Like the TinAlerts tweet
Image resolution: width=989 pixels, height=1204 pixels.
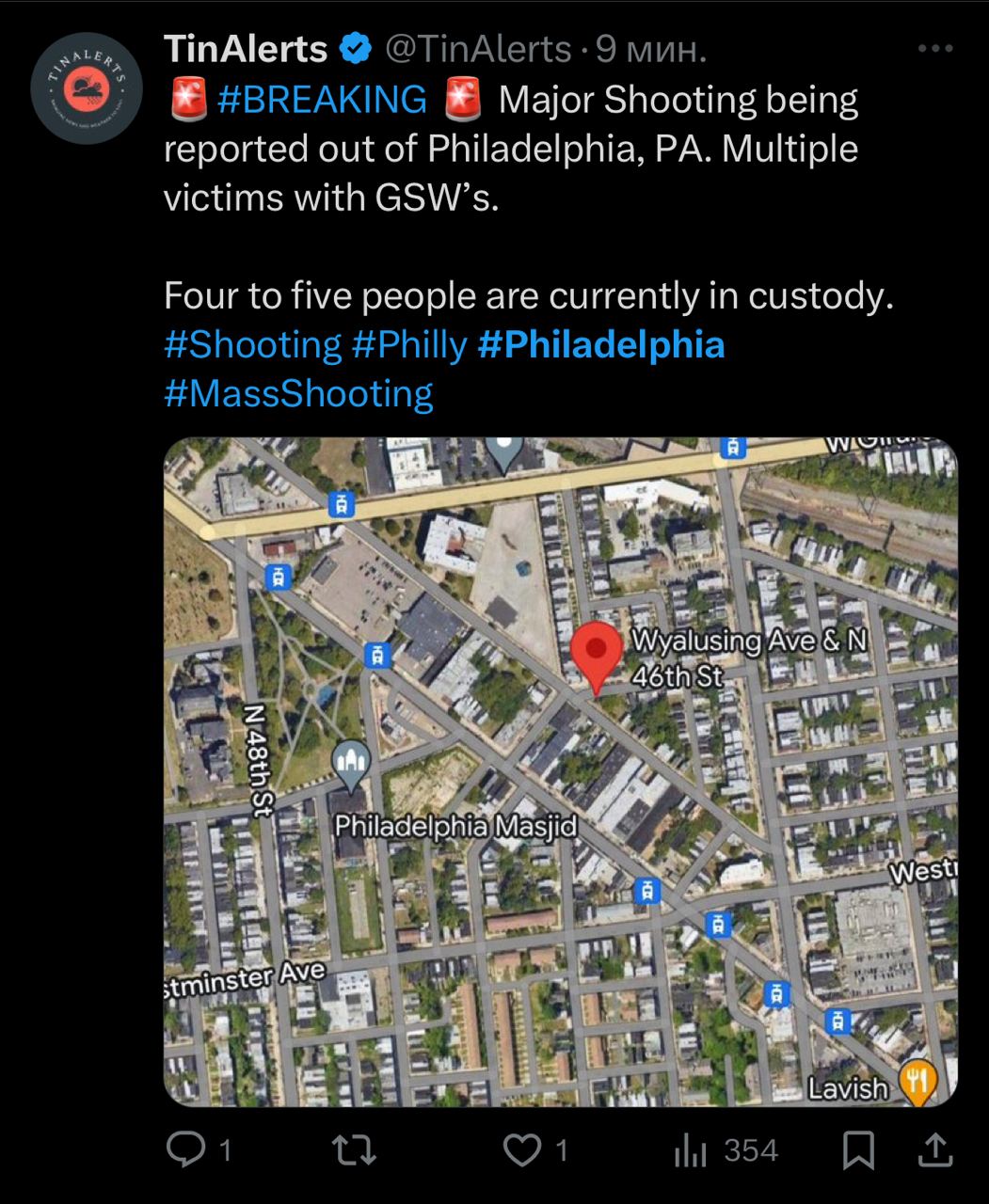click(523, 1149)
